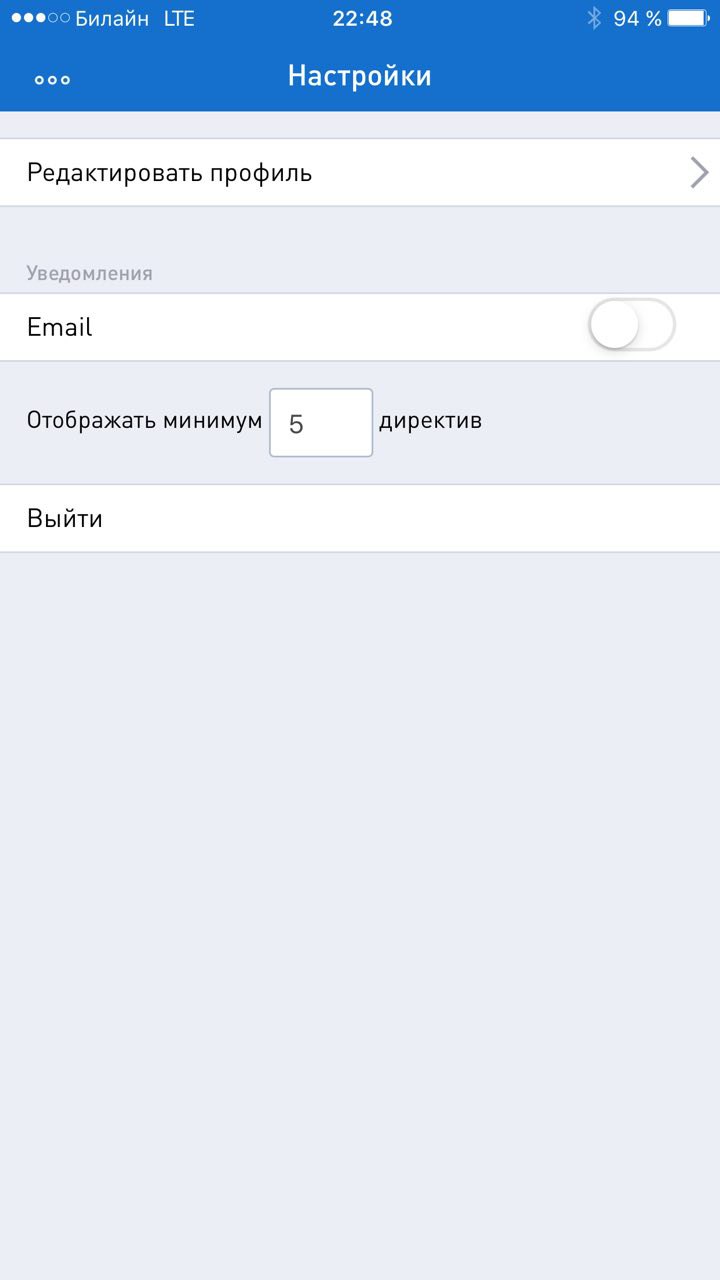
Task: Edit the minimum directives number field
Action: [x=321, y=423]
